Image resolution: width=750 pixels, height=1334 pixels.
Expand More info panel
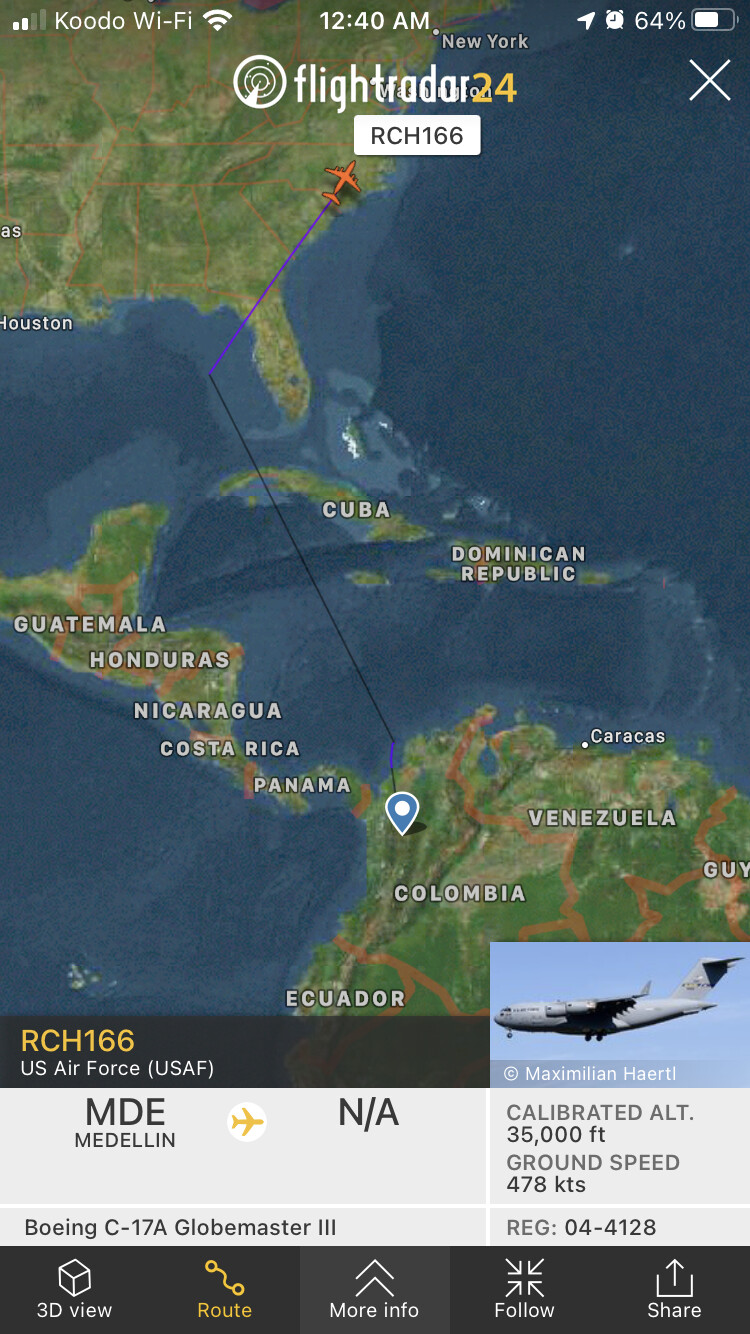pos(374,1290)
